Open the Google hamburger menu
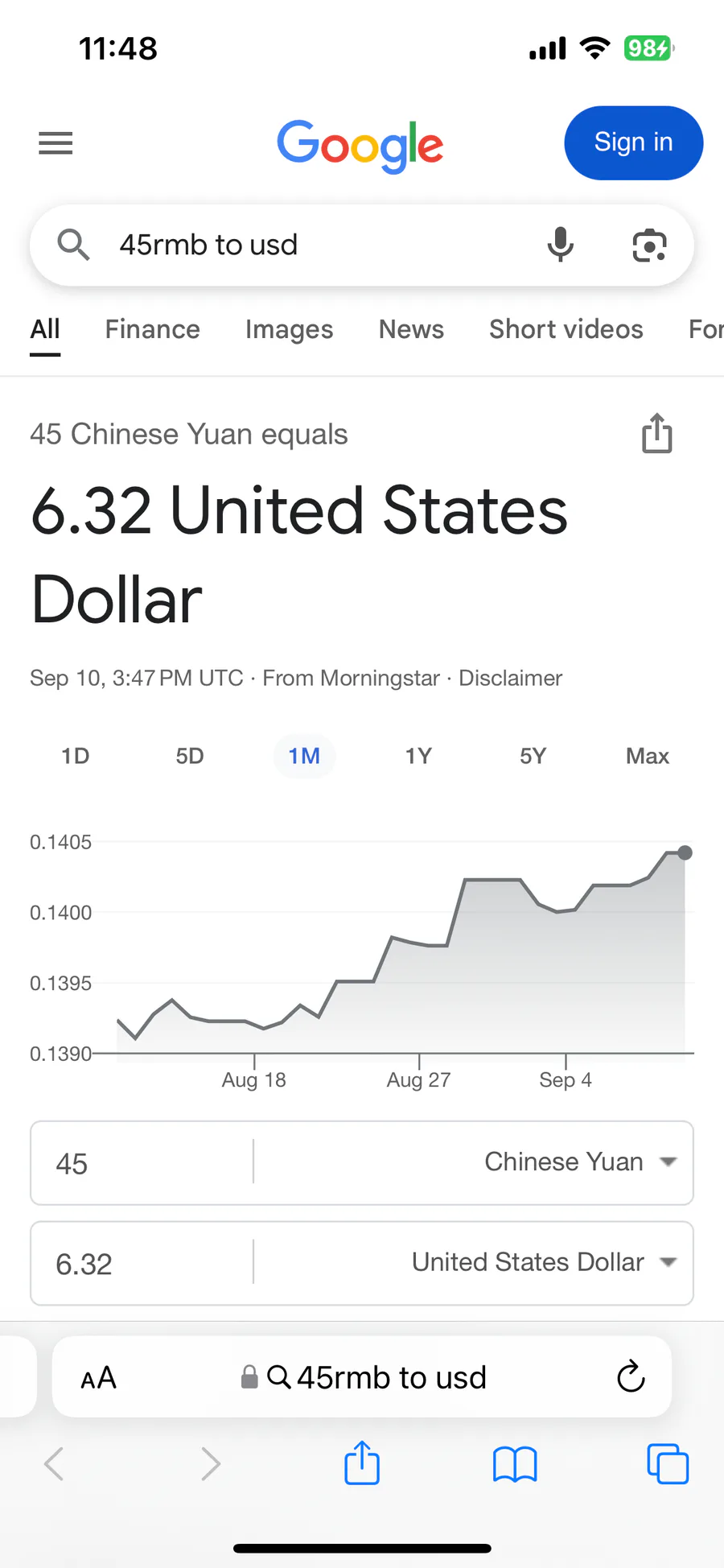This screenshot has width=724, height=1568. pyautogui.click(x=56, y=143)
